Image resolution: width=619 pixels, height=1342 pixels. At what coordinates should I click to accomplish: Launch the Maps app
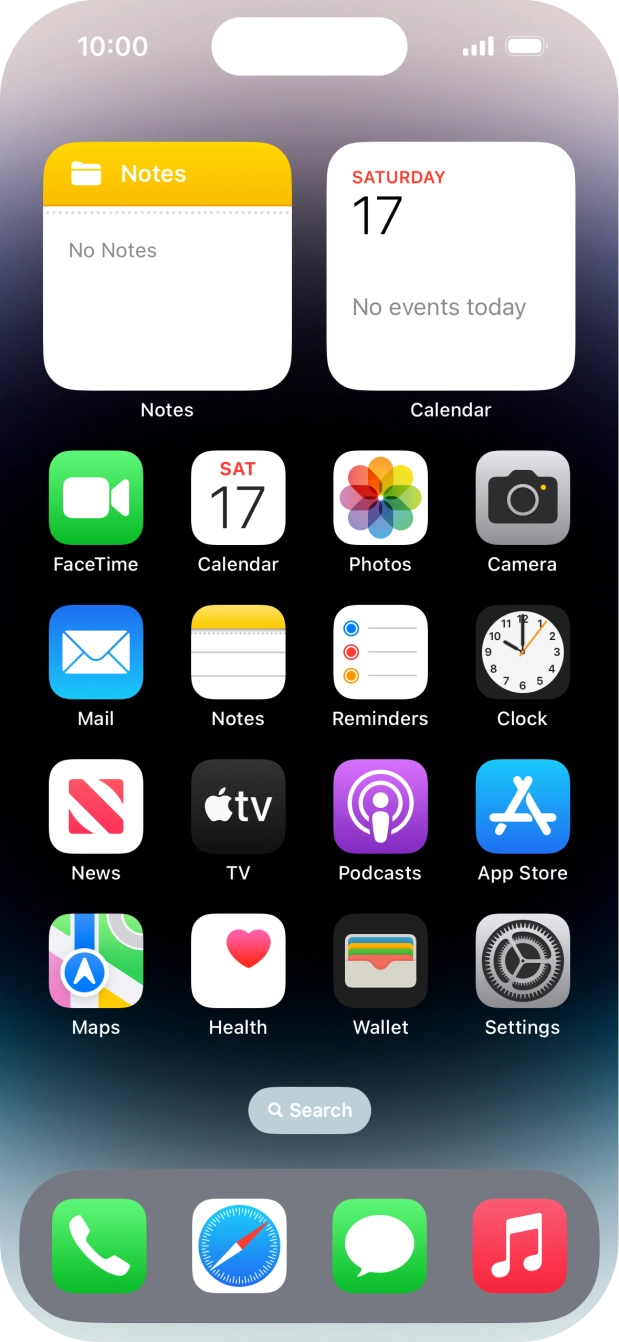96,960
